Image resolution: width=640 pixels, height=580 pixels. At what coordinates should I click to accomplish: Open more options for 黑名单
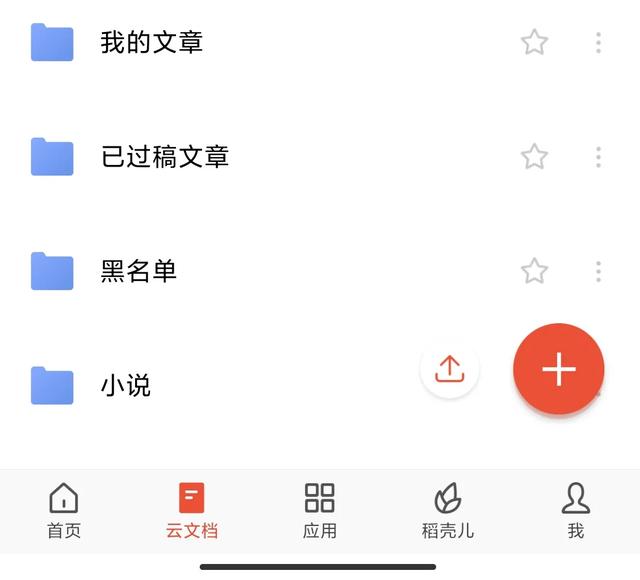(598, 270)
